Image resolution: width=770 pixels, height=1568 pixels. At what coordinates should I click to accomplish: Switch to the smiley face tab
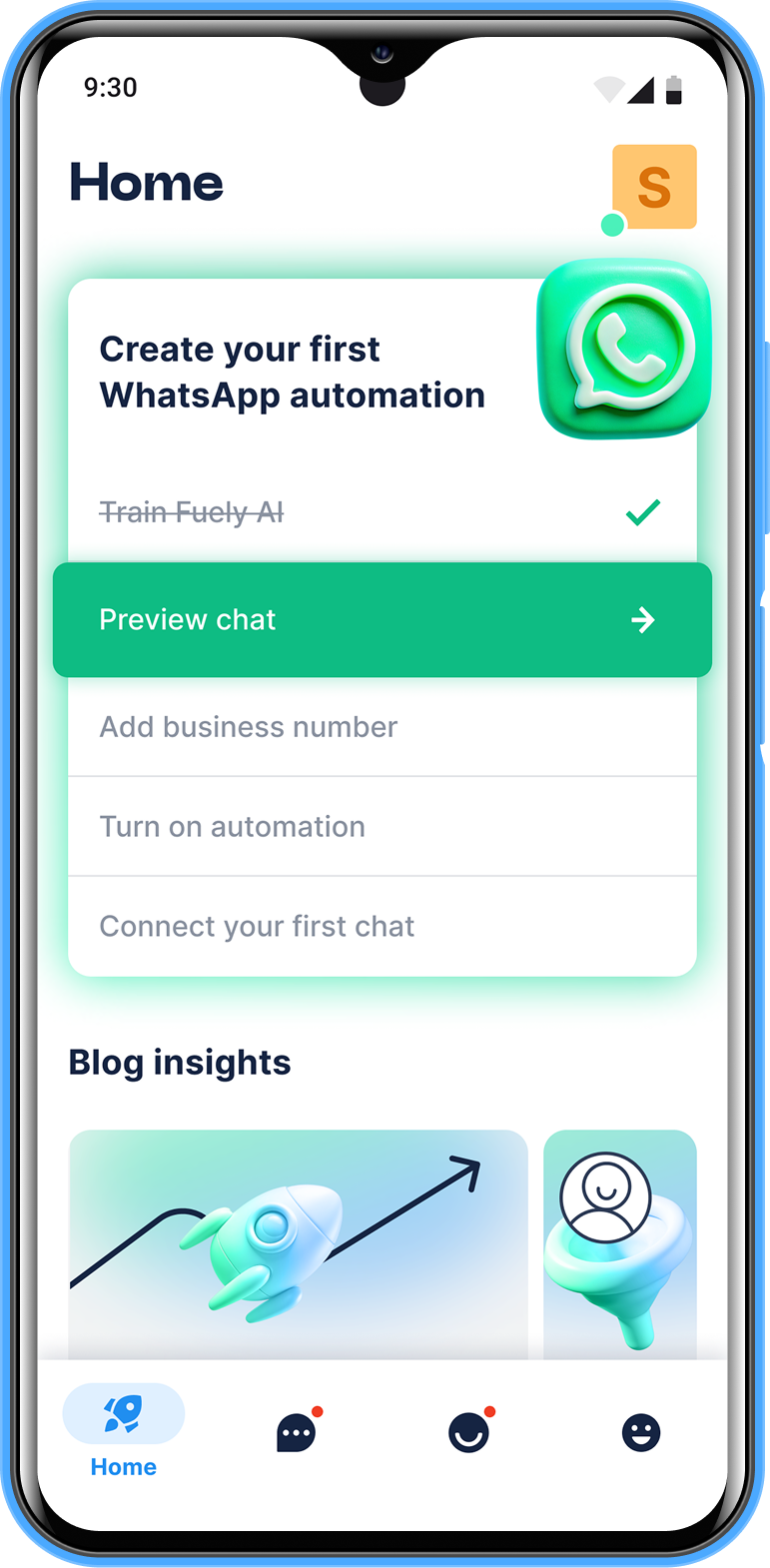(x=641, y=1433)
